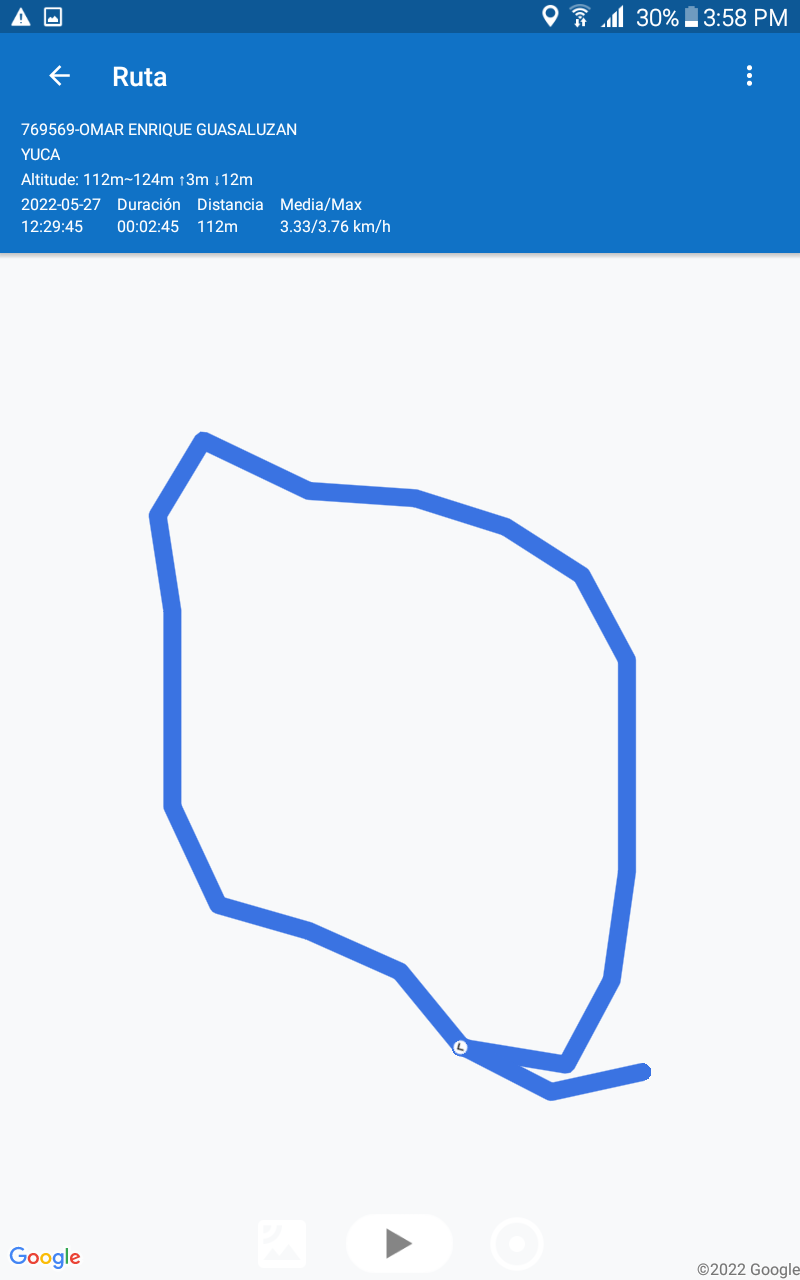Go back from the Ruta screen
The width and height of the screenshot is (800, 1280).
pos(59,76)
